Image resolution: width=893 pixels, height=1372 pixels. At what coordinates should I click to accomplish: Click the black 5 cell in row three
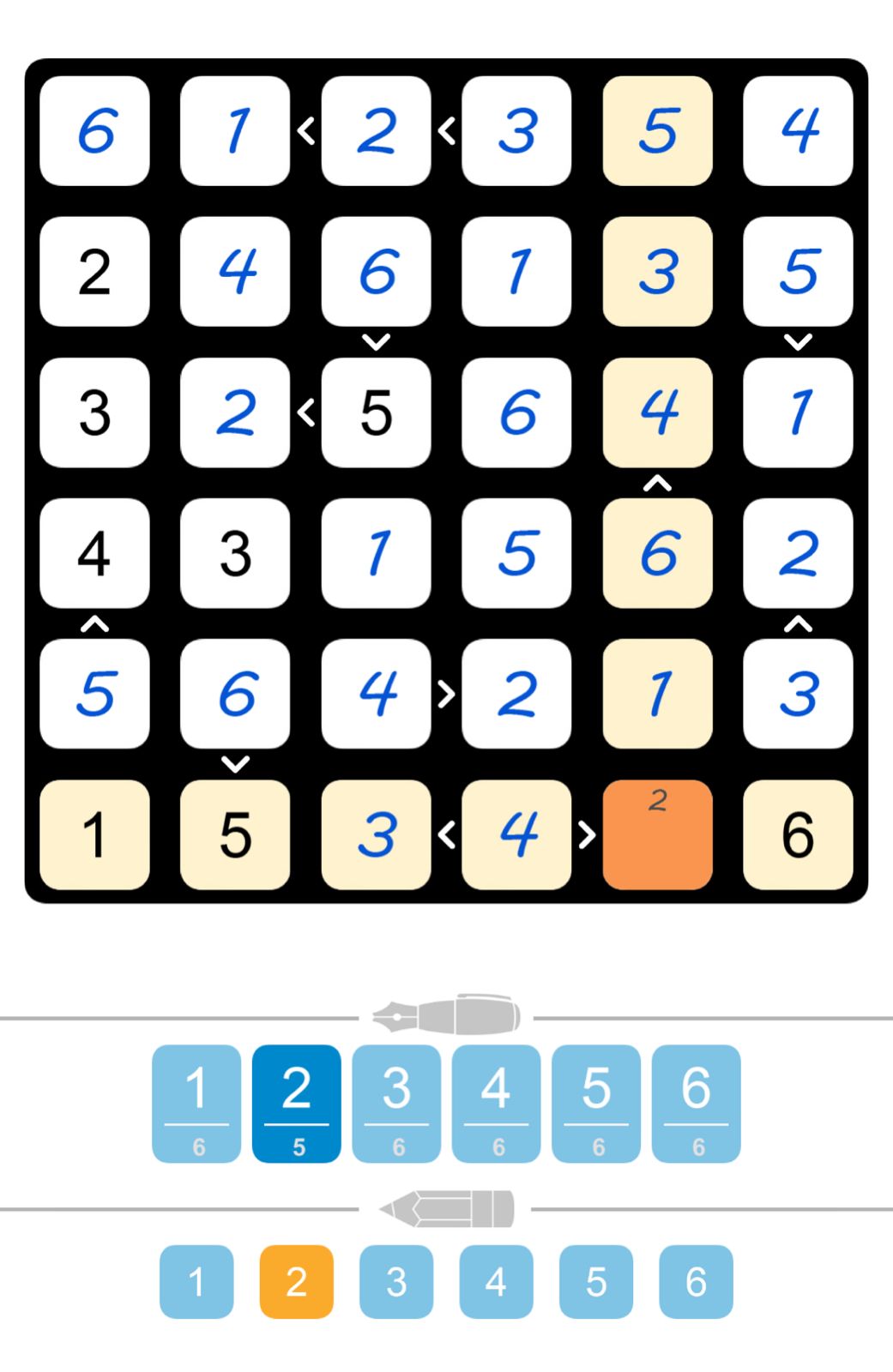point(376,412)
